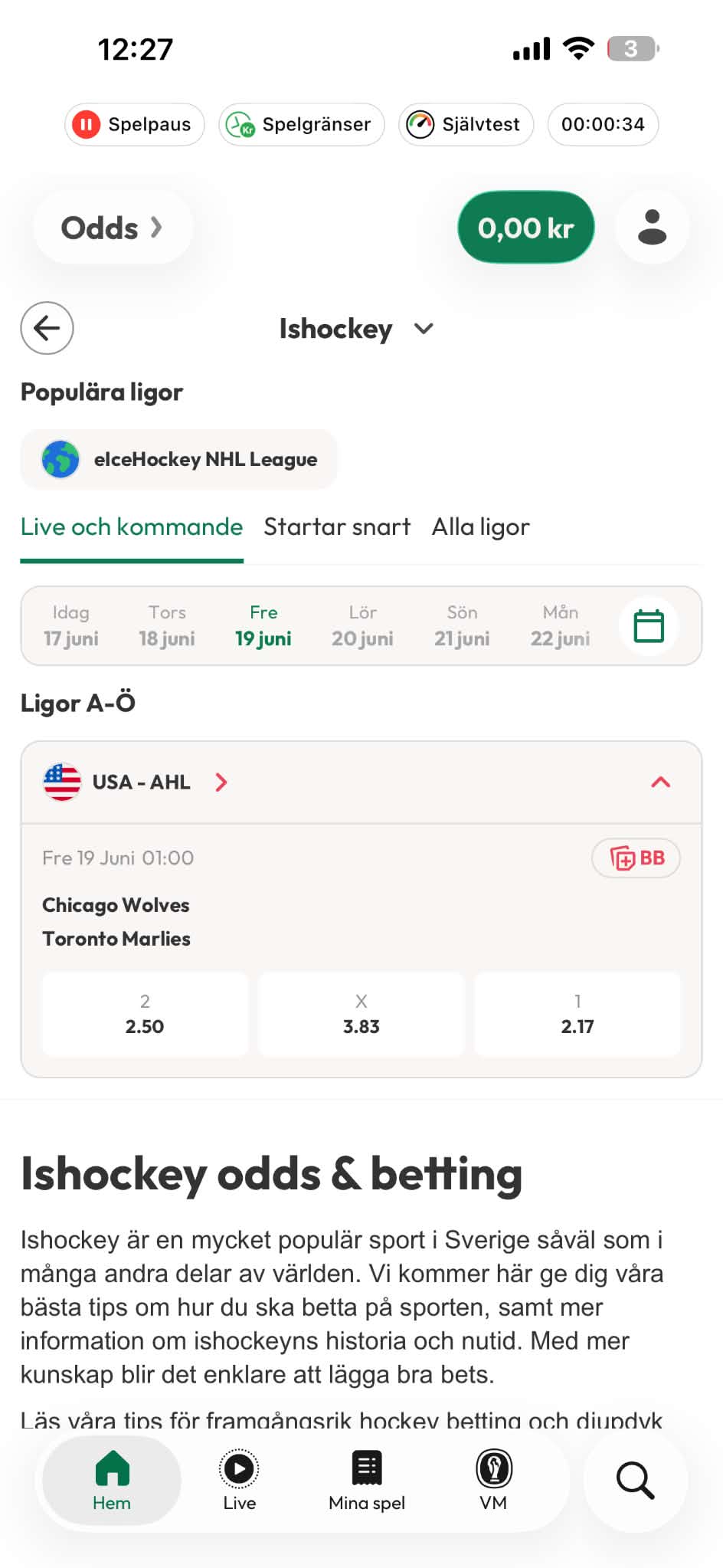Expand the Ishockey sport dropdown
Screen dimensions: 723x1568
click(x=357, y=329)
